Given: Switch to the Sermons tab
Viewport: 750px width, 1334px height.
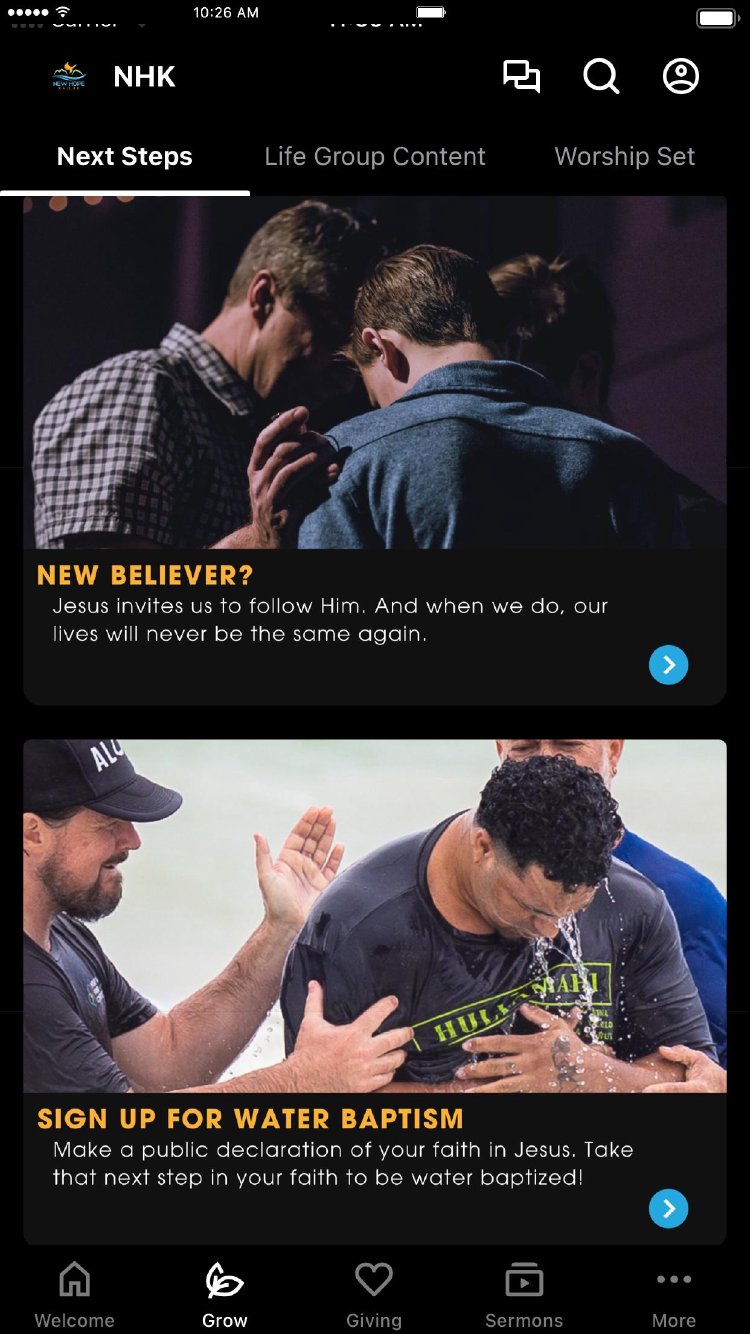Looking at the screenshot, I should (x=524, y=1294).
